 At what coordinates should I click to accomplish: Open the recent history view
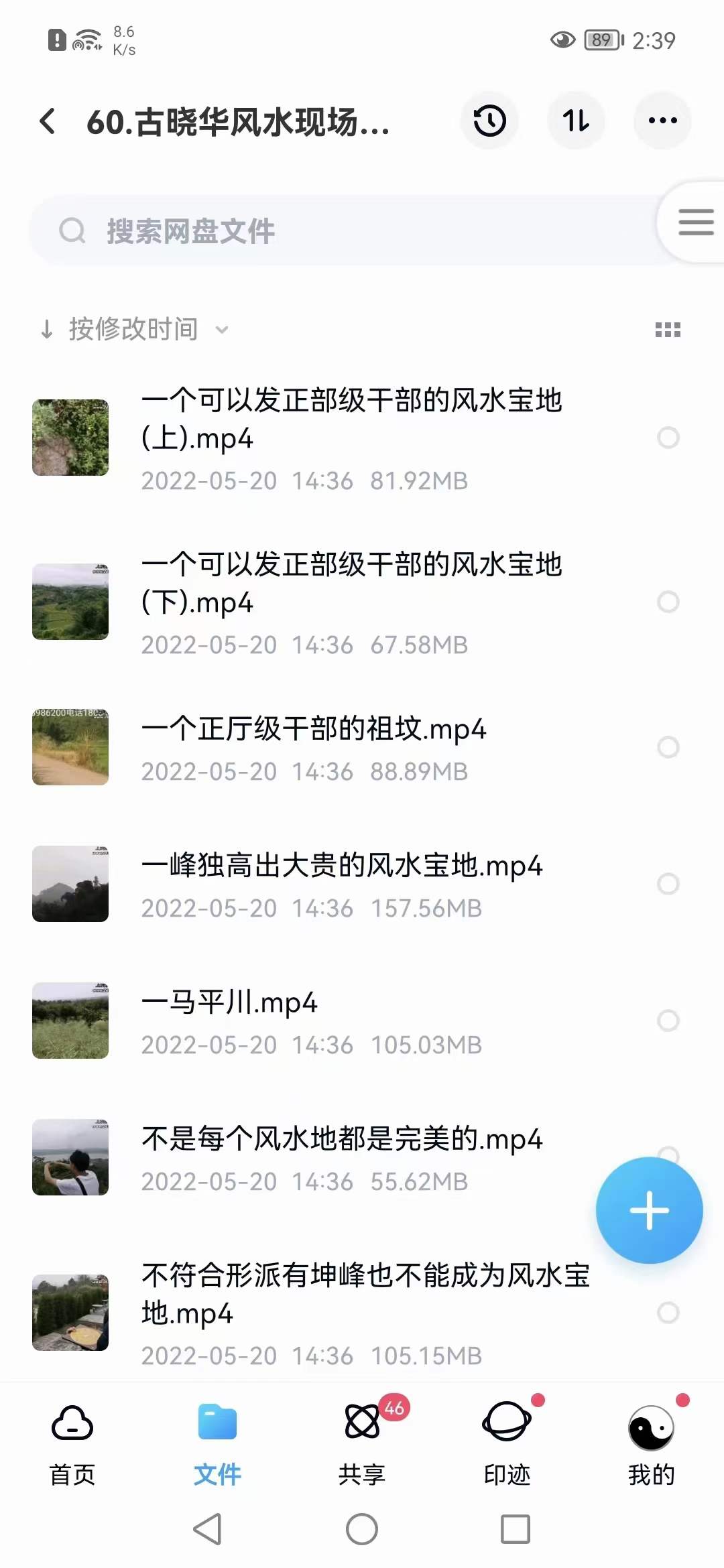pos(489,121)
